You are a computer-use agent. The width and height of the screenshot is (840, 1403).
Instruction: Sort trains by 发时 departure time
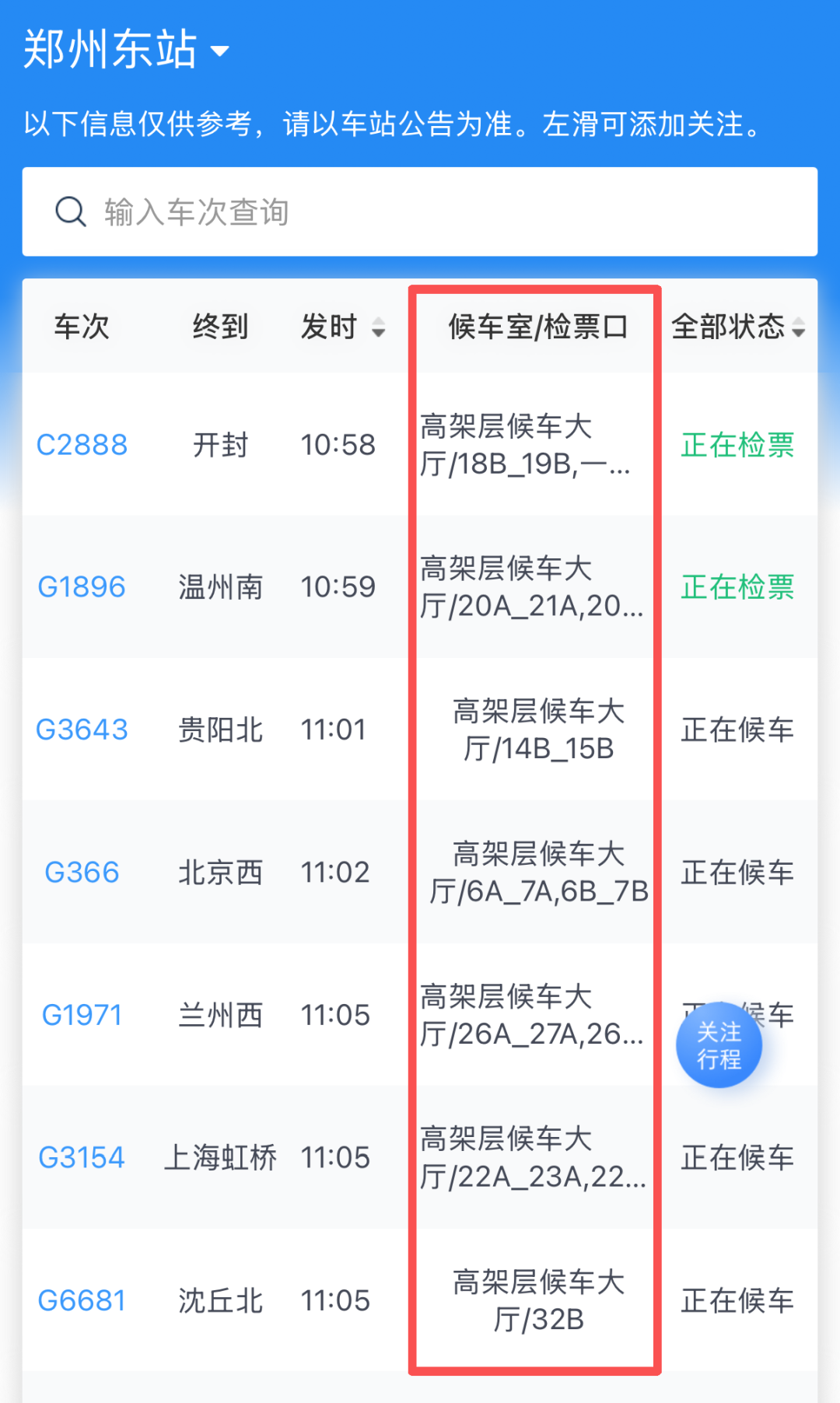pyautogui.click(x=342, y=327)
